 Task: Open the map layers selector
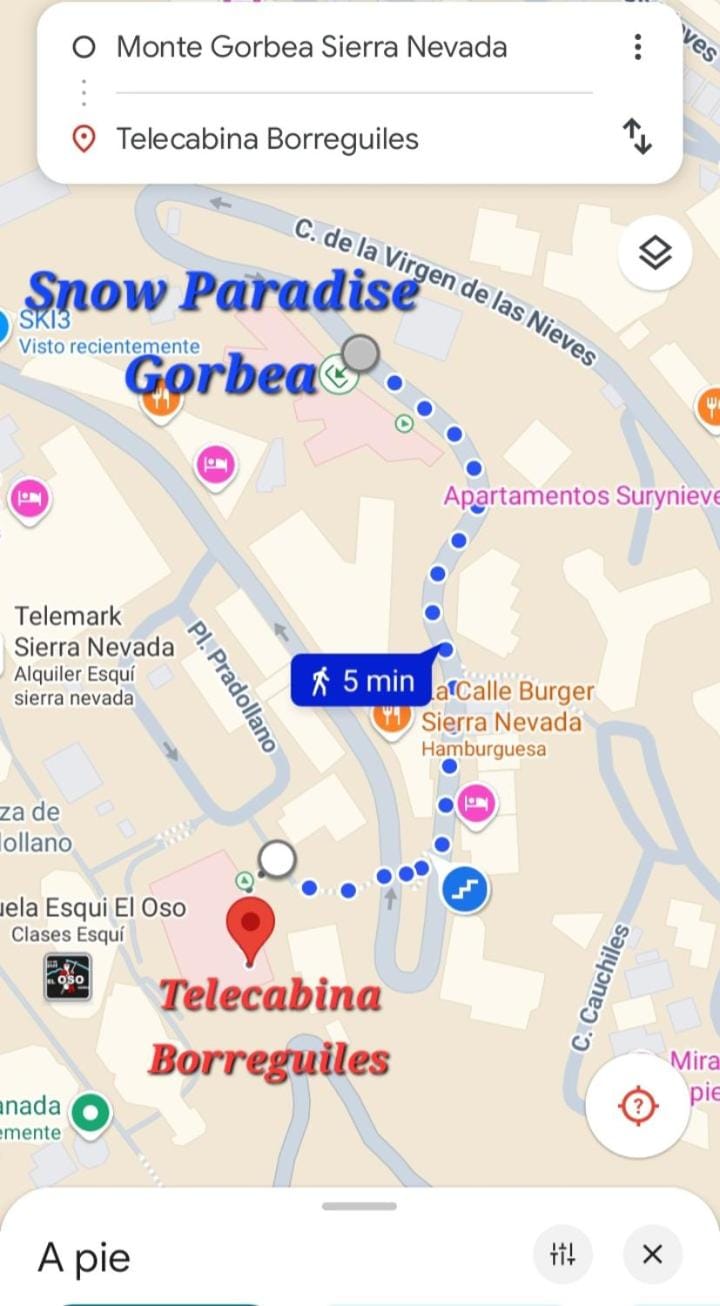tap(655, 254)
